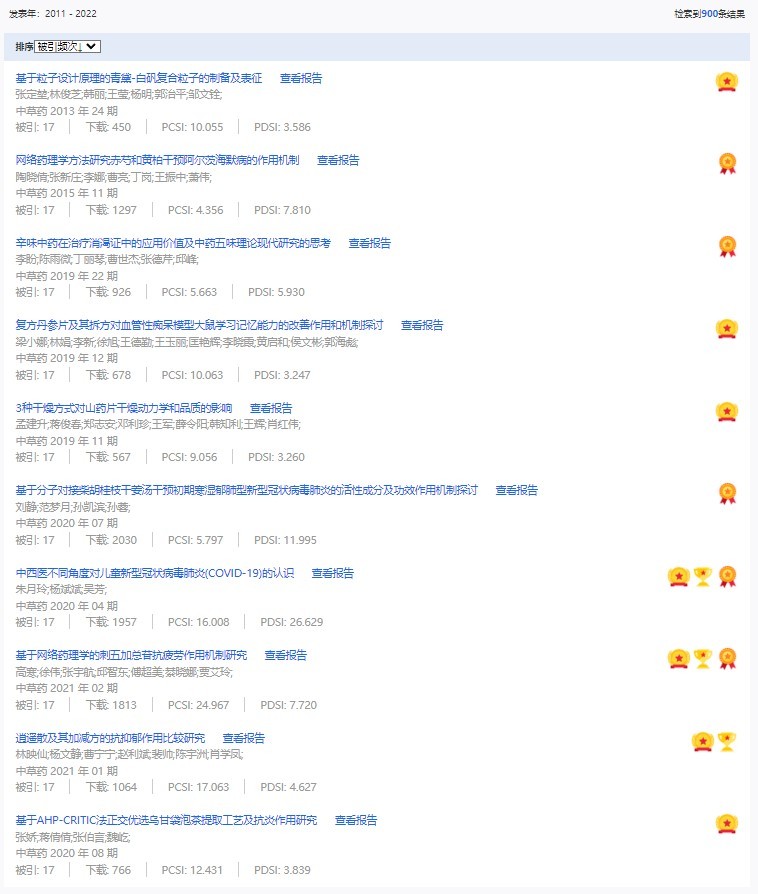The height and width of the screenshot is (894, 758).
Task: Open article 基于粒子设计原理的青黛-白矾复合粒子的制备及表征
Action: pos(139,78)
